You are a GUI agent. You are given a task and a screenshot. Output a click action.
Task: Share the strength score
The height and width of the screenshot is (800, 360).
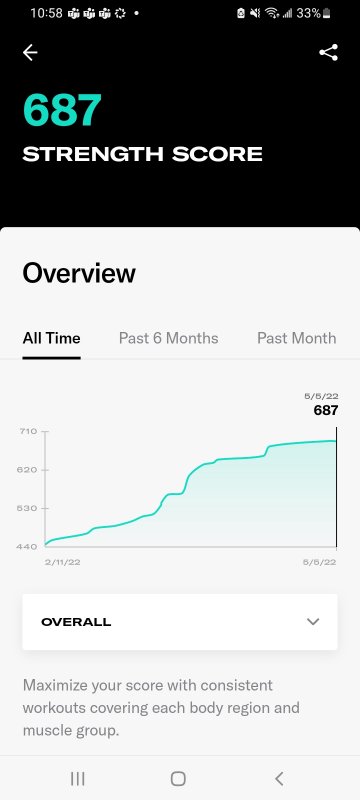[x=328, y=53]
